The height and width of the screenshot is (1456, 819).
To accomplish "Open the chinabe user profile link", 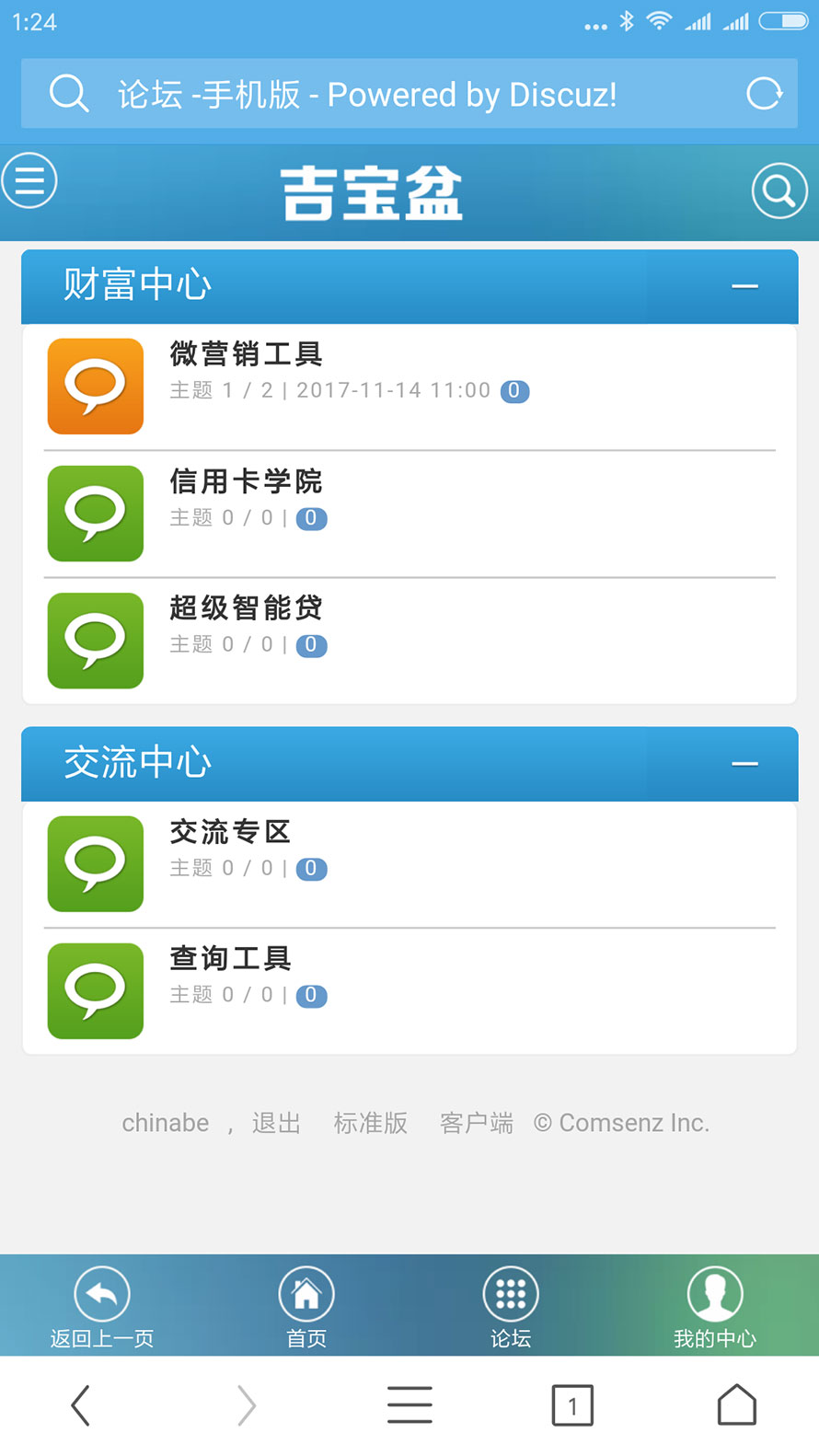I will pos(166,1123).
